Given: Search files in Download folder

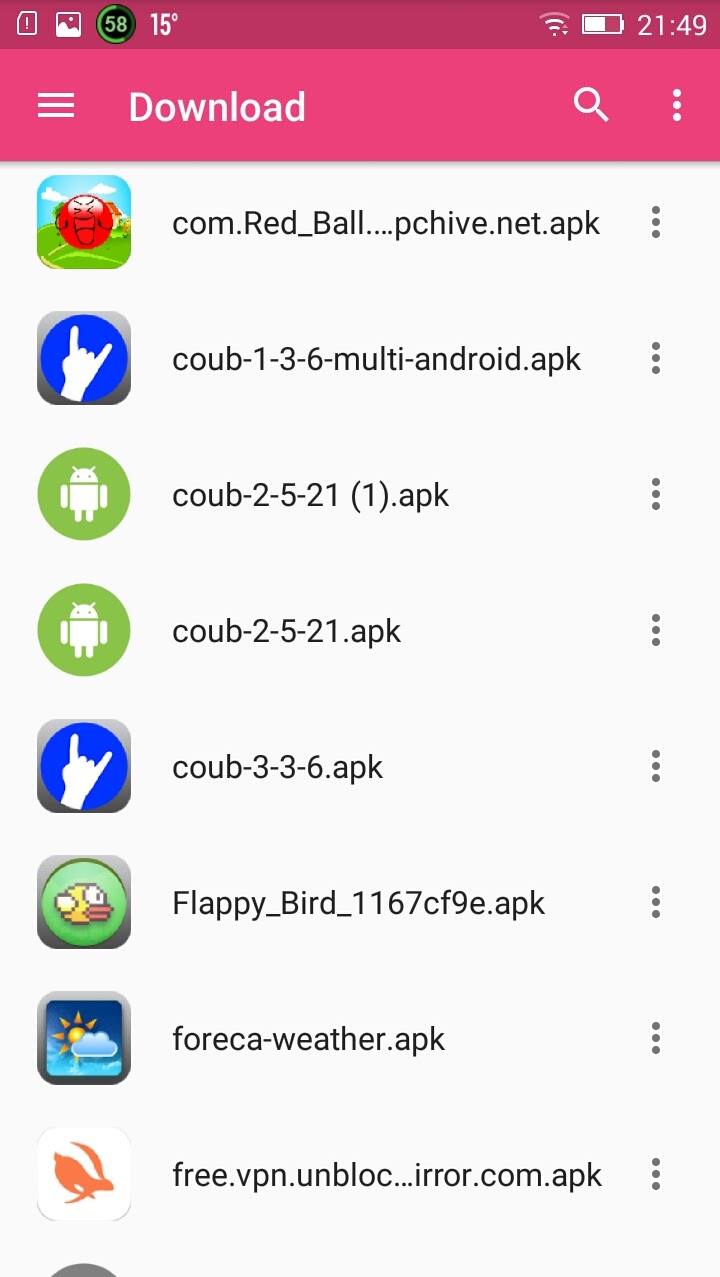Looking at the screenshot, I should [590, 106].
